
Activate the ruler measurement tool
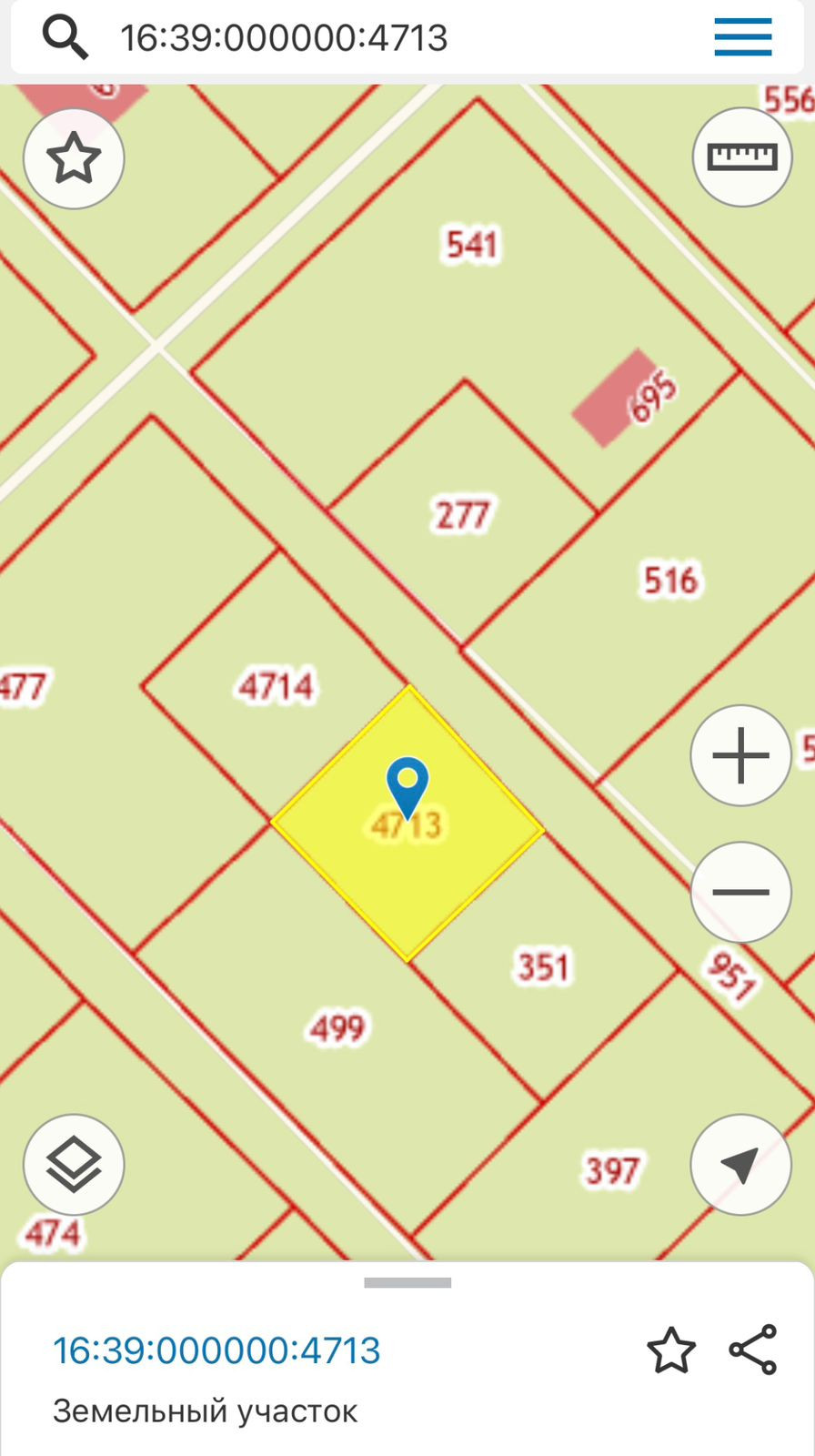[x=742, y=157]
